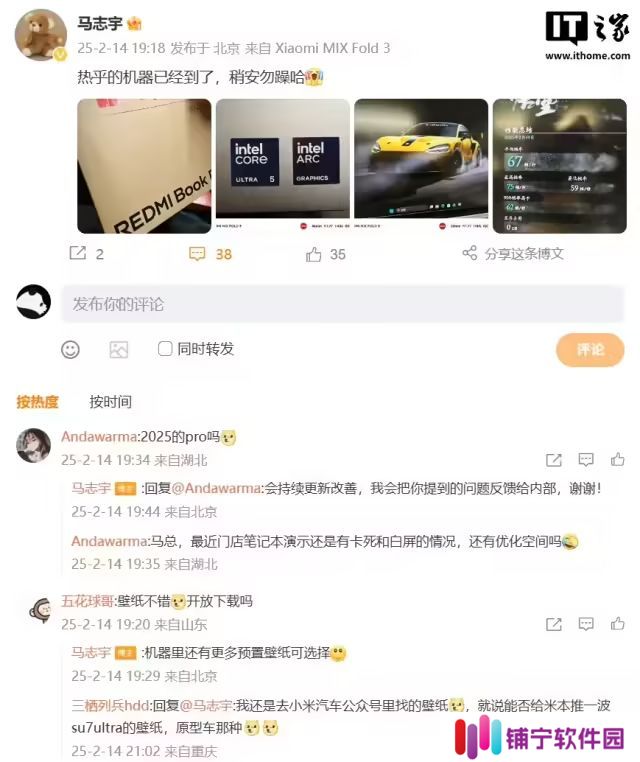Check the 同时转发 checkbox
Viewport: 640px width, 762px height.
[166, 349]
